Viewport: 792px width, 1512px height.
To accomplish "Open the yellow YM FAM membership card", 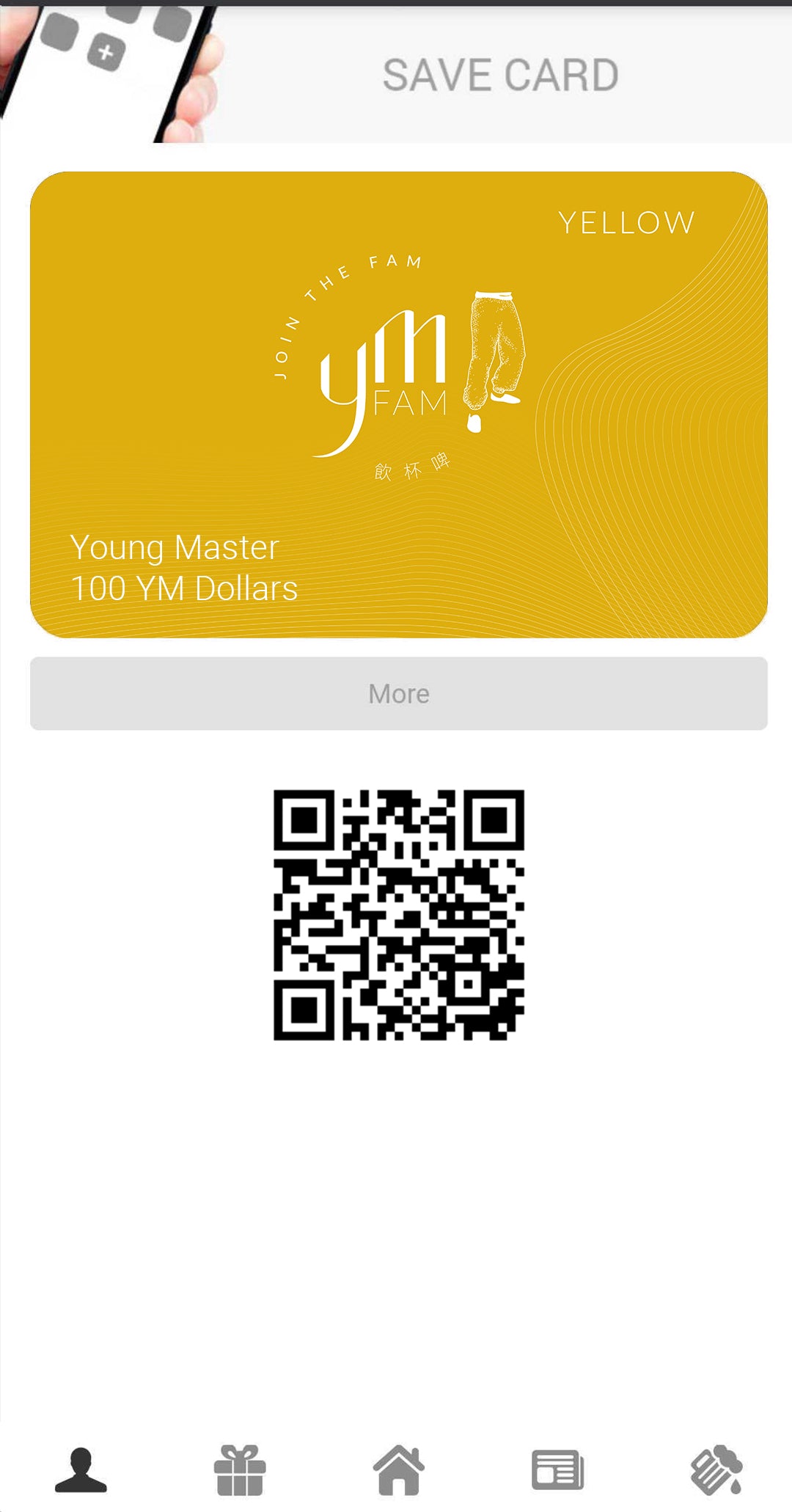I will pos(398,404).
